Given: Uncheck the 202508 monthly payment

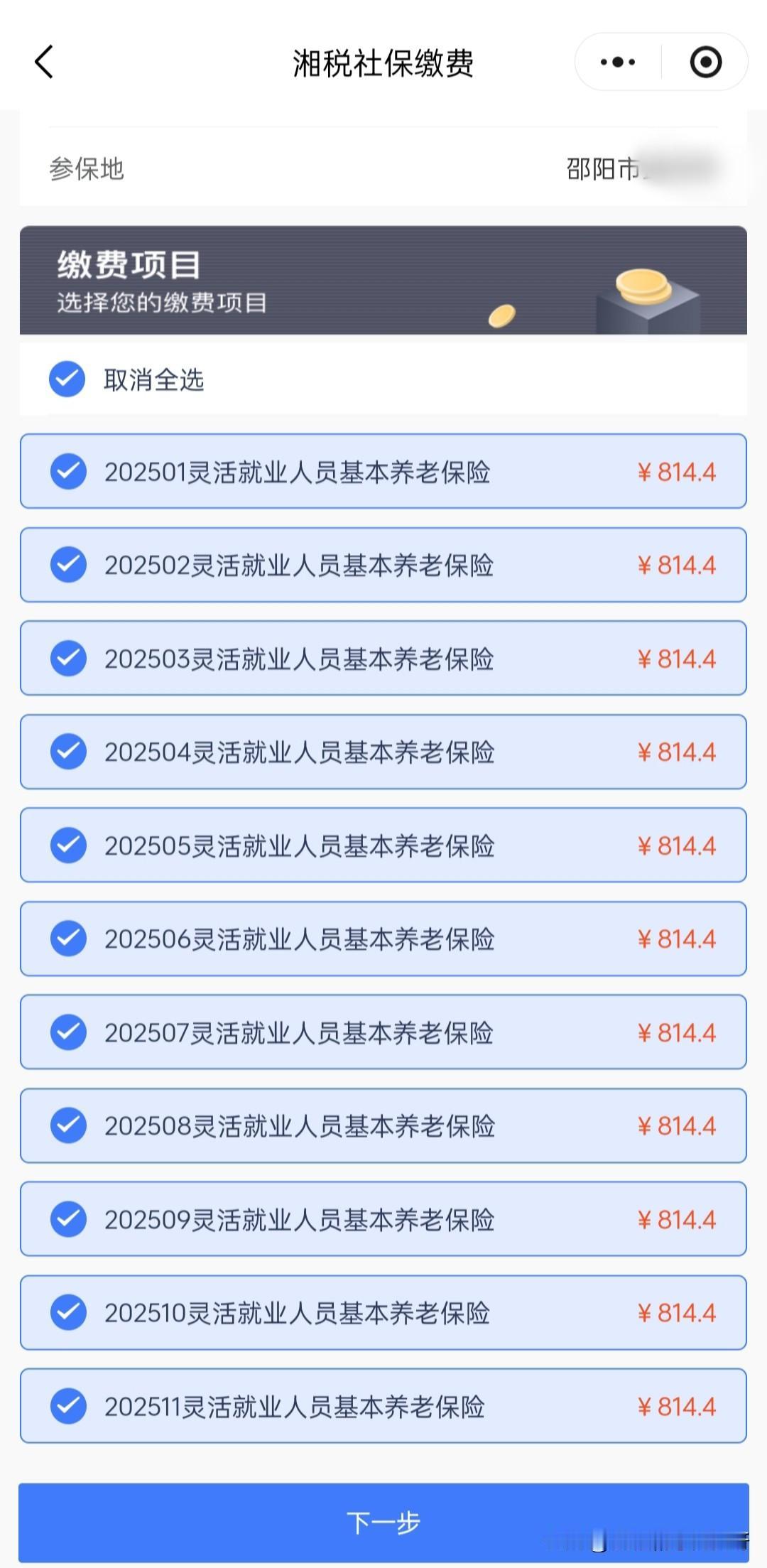Looking at the screenshot, I should (67, 1125).
